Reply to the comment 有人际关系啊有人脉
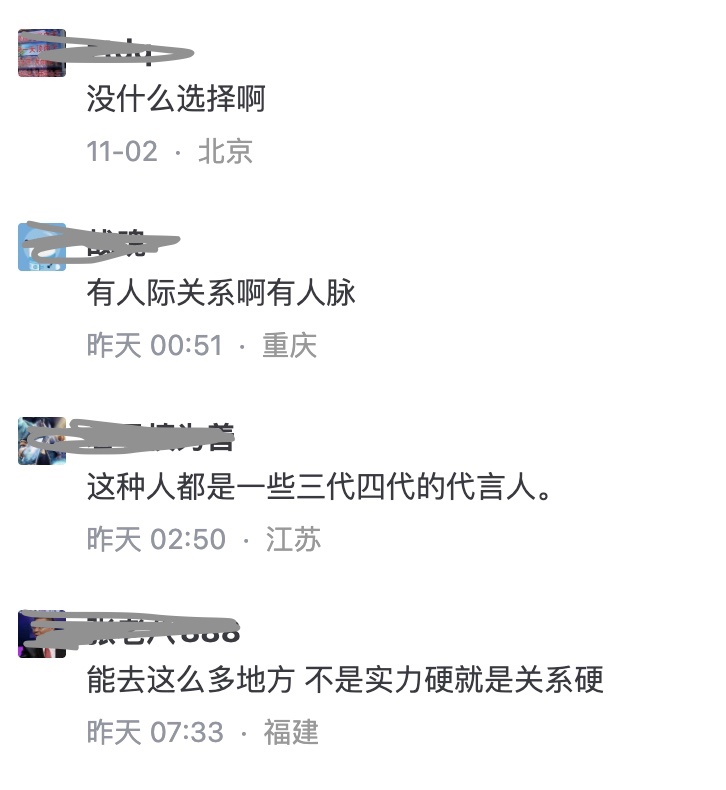726x790 pixels. (x=221, y=294)
